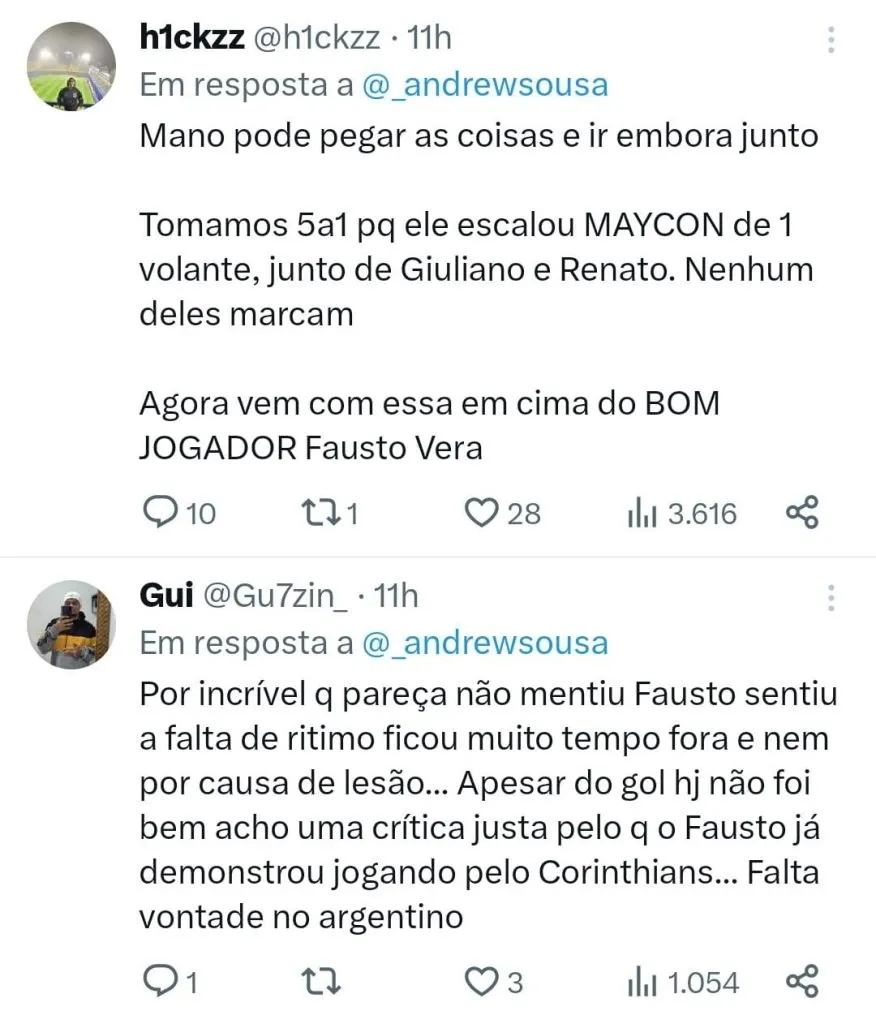
Task: Like Gui's reply
Action: [483, 982]
